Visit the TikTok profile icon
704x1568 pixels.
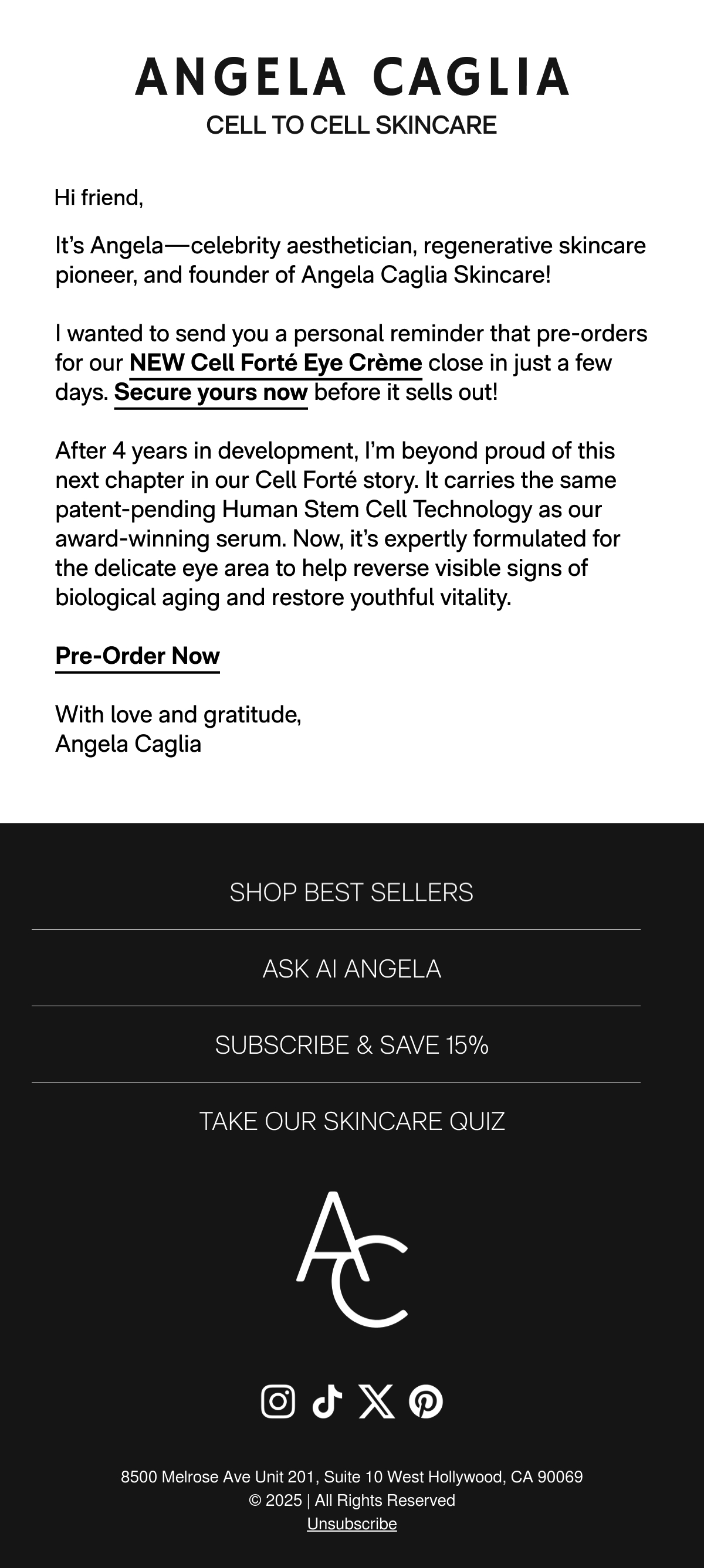pyautogui.click(x=327, y=1401)
